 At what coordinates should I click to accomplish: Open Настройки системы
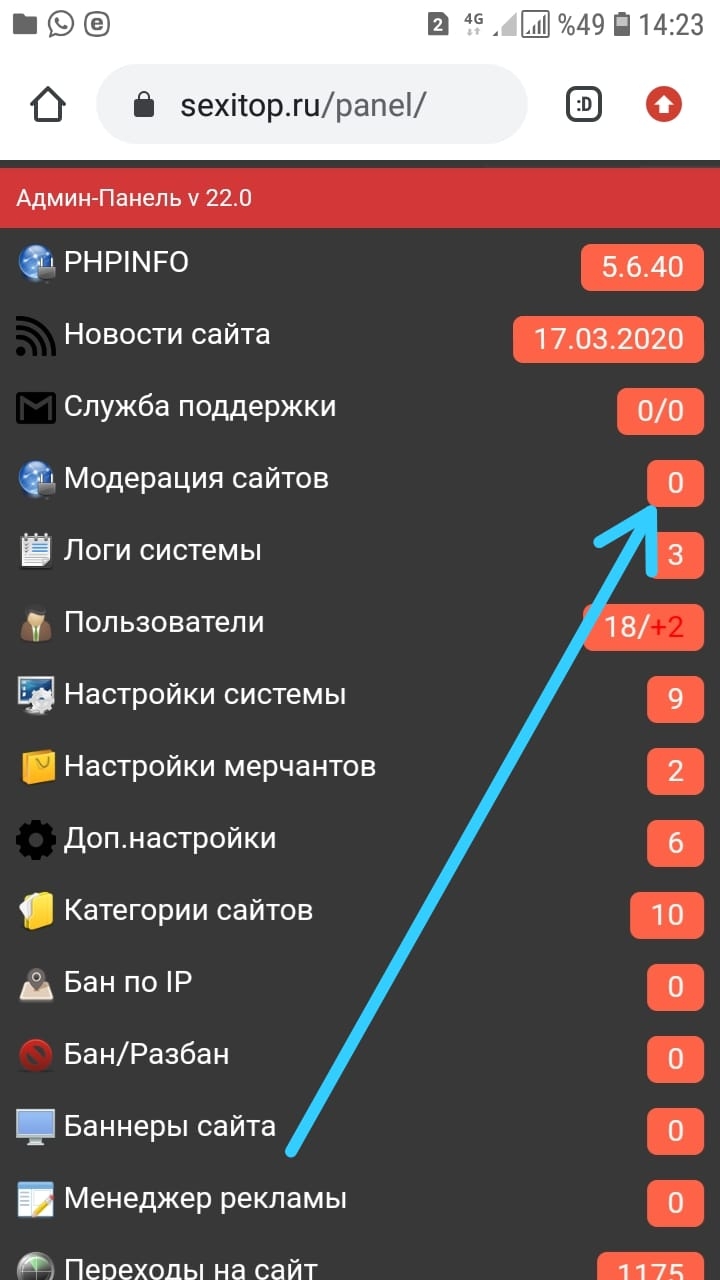tap(204, 695)
